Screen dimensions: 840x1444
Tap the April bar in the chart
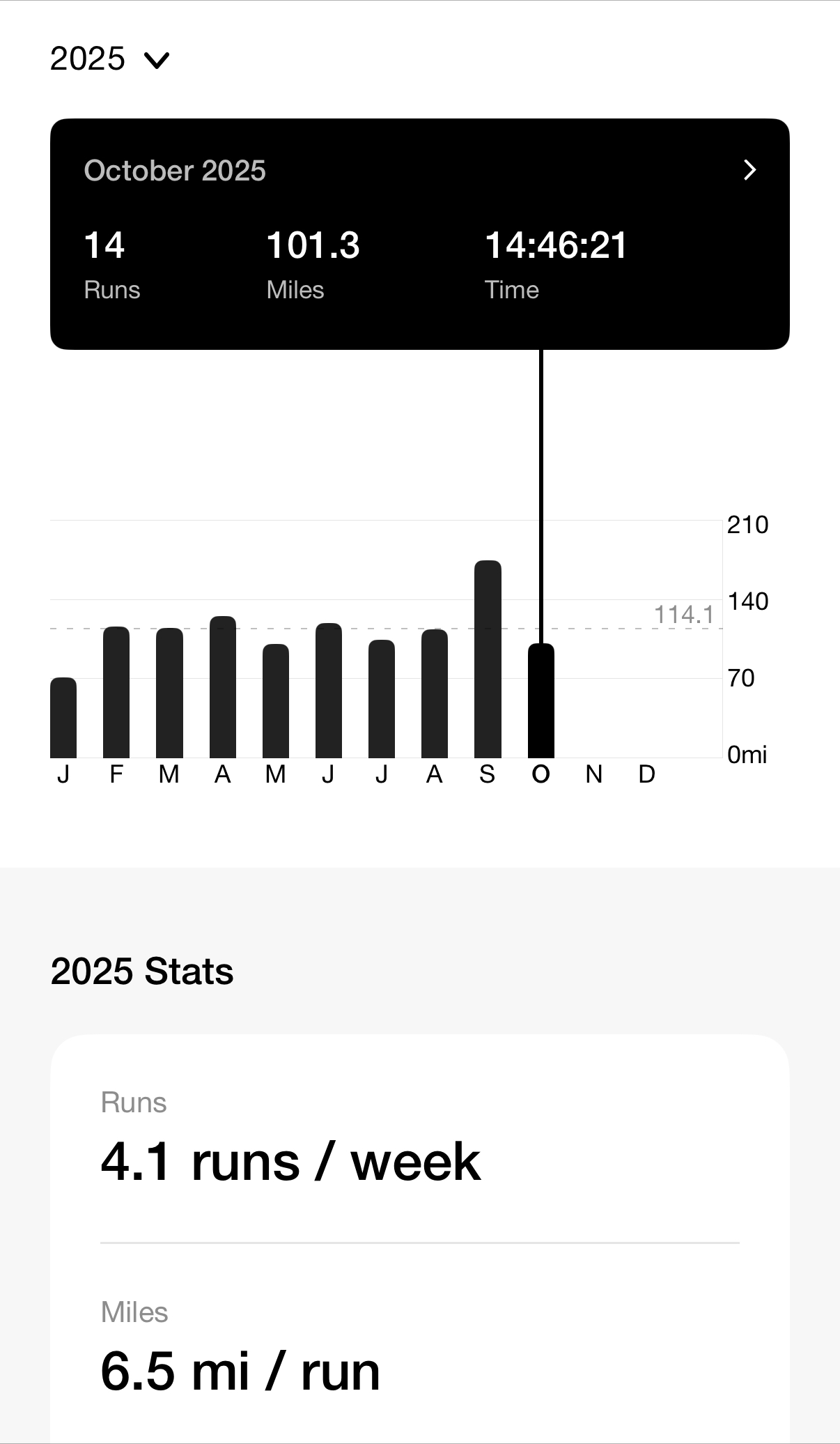pyautogui.click(x=223, y=687)
